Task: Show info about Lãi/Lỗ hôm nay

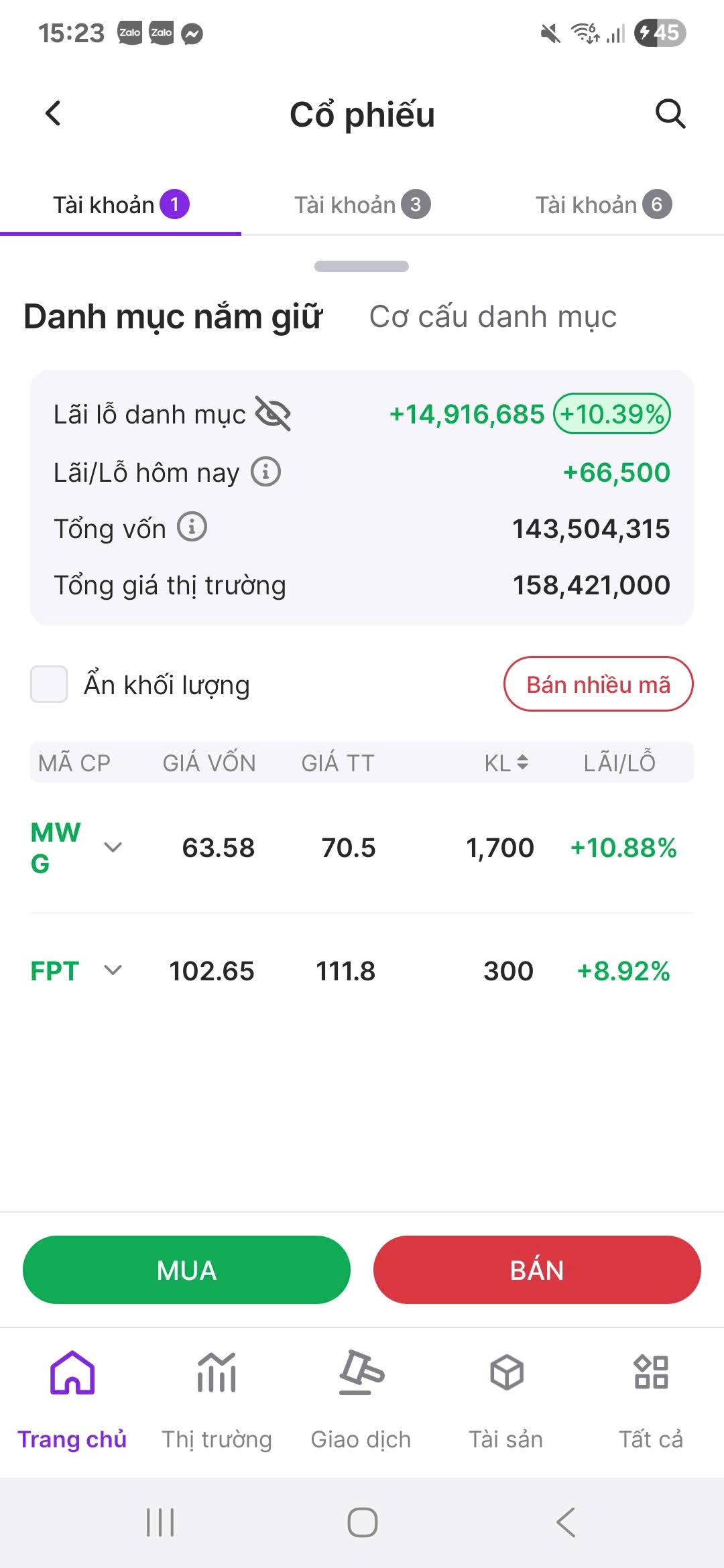Action: 265,472
